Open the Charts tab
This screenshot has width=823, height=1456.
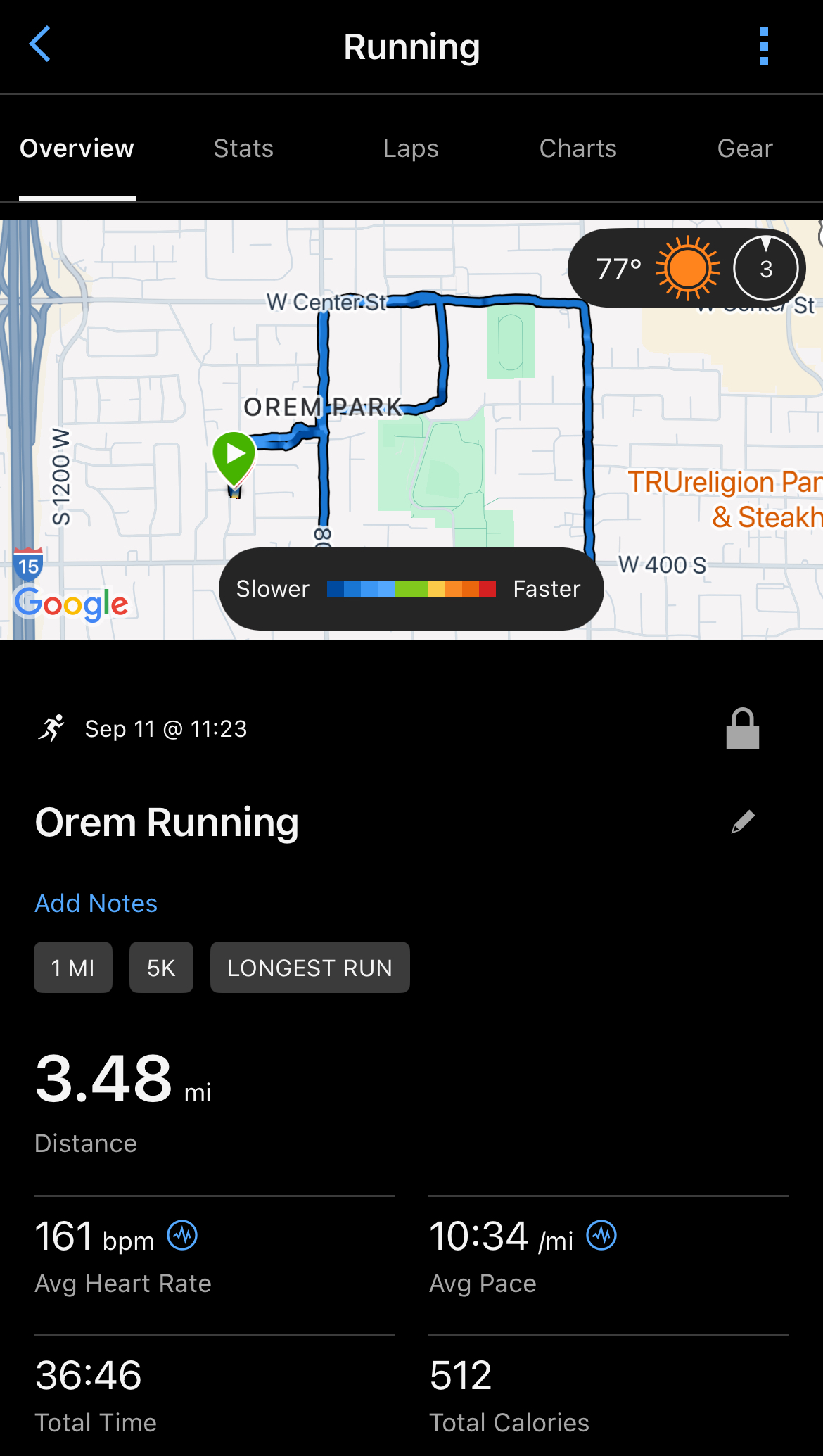pos(578,148)
